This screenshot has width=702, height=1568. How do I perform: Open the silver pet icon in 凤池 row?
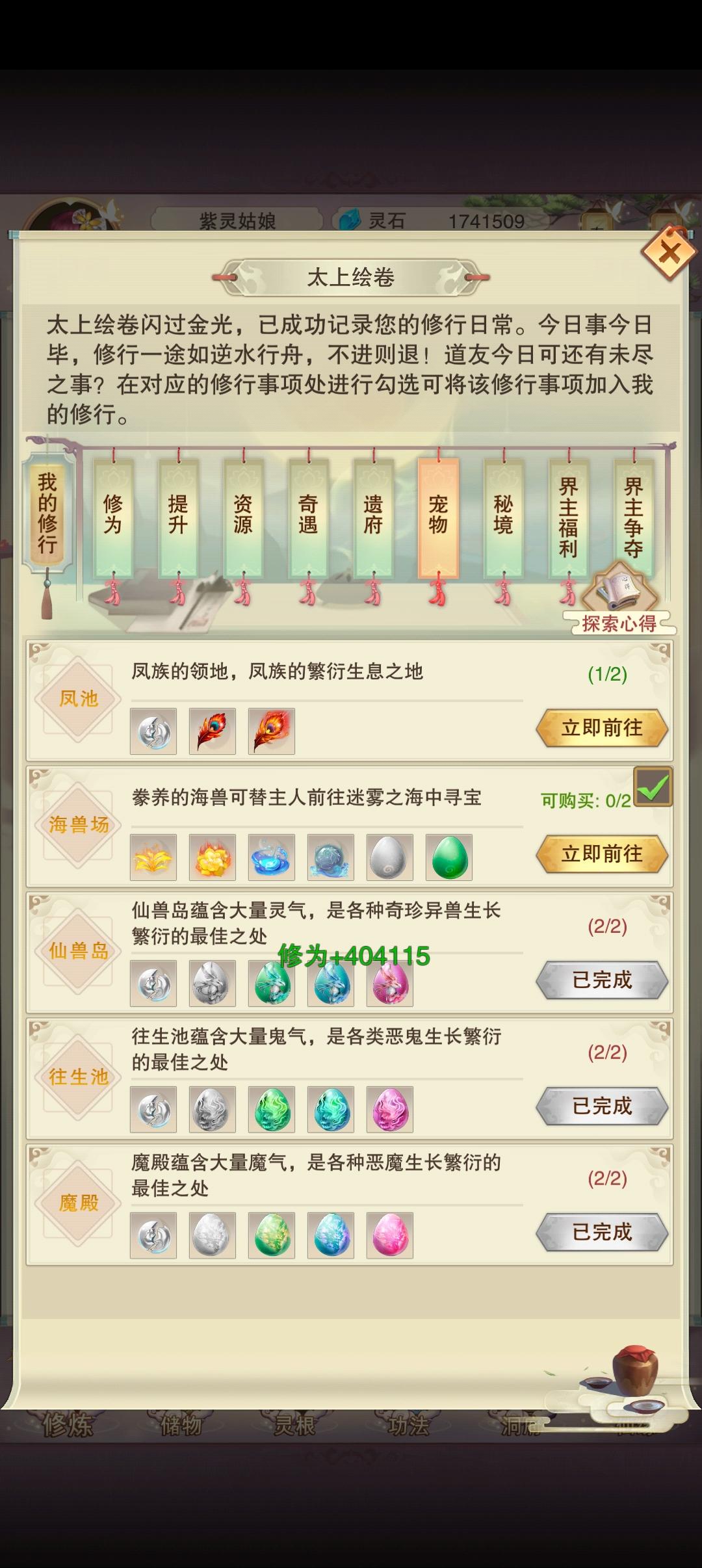coord(153,730)
